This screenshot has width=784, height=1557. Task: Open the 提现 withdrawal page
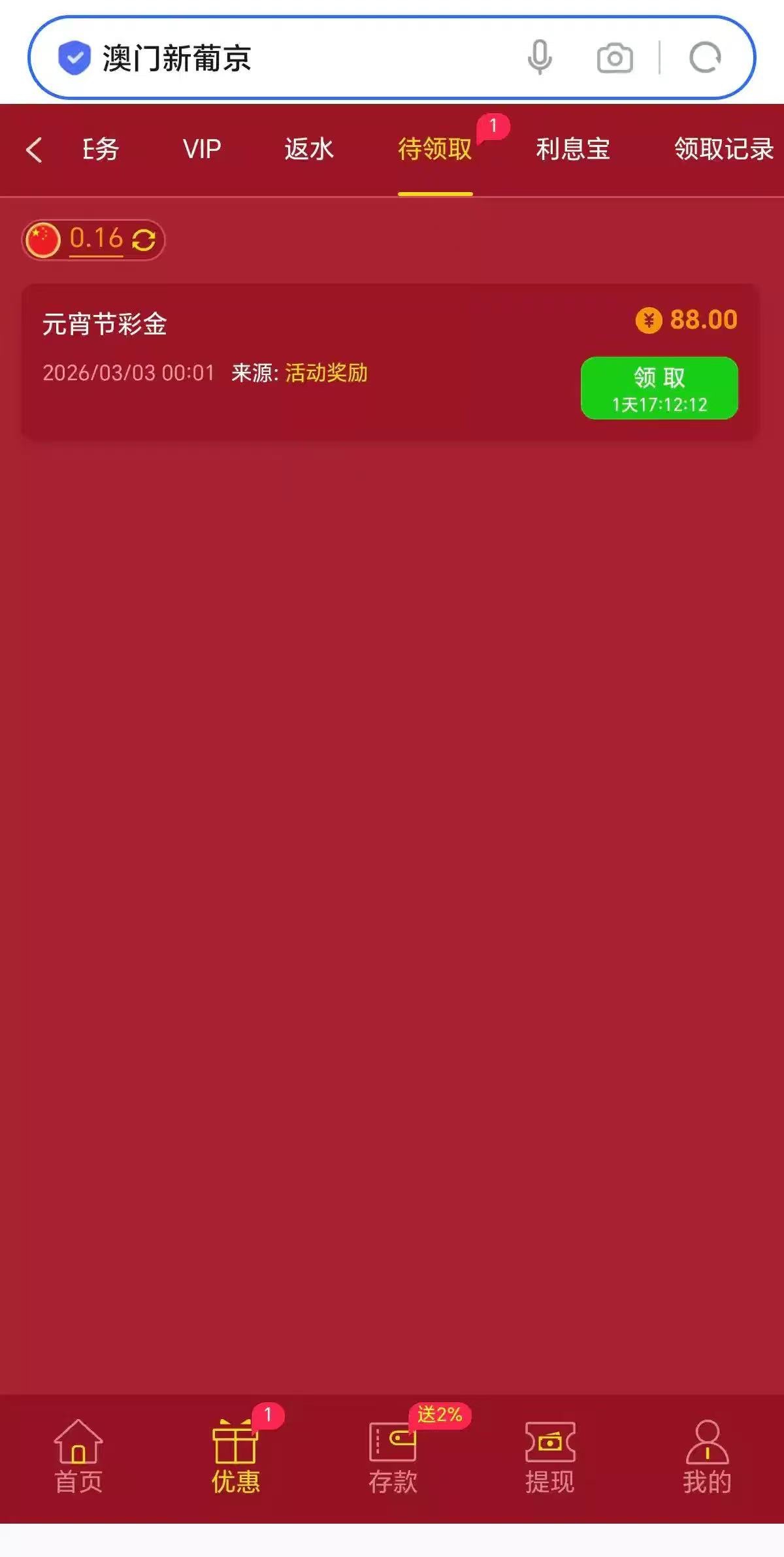(x=549, y=1457)
